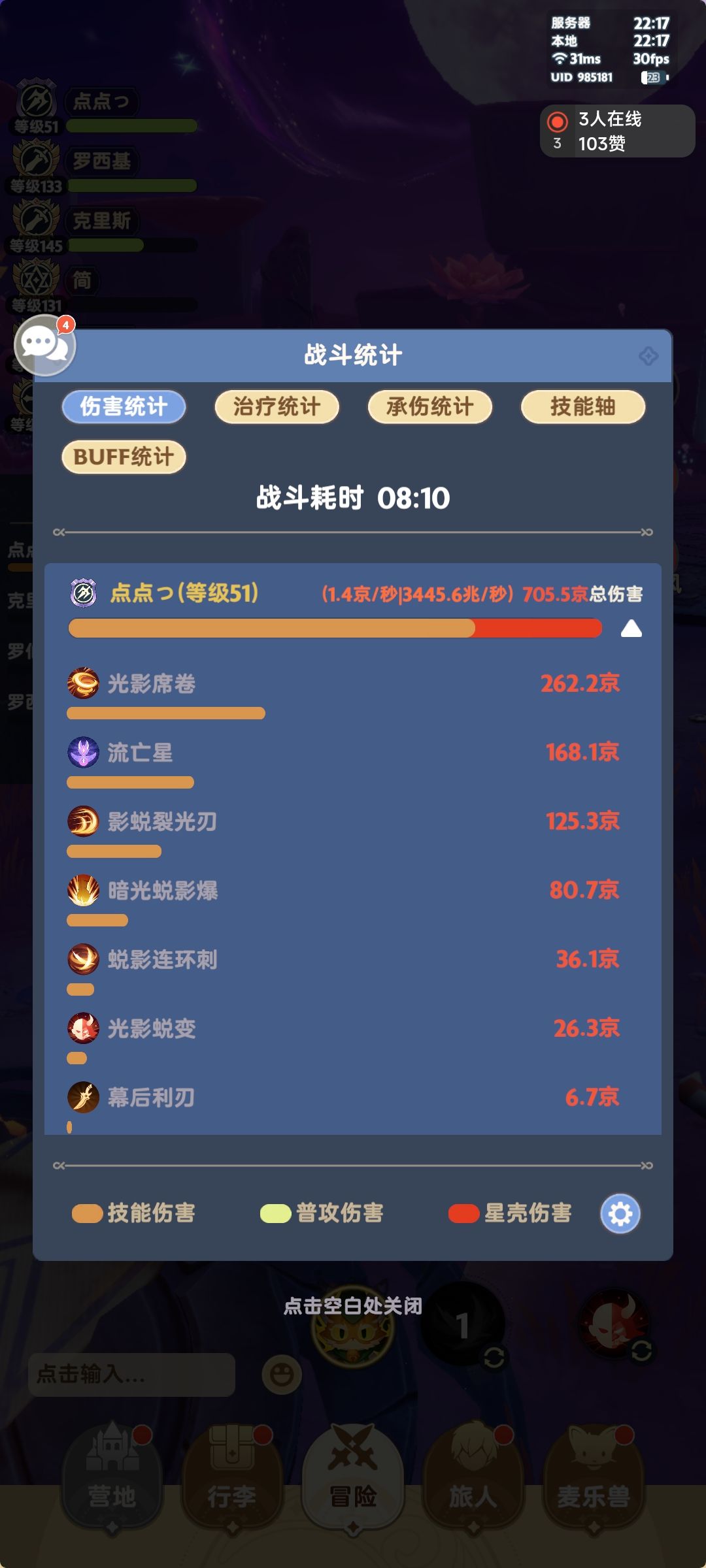This screenshot has width=706, height=1568.
Task: Switch to the 技能轴 tab
Action: (x=584, y=406)
